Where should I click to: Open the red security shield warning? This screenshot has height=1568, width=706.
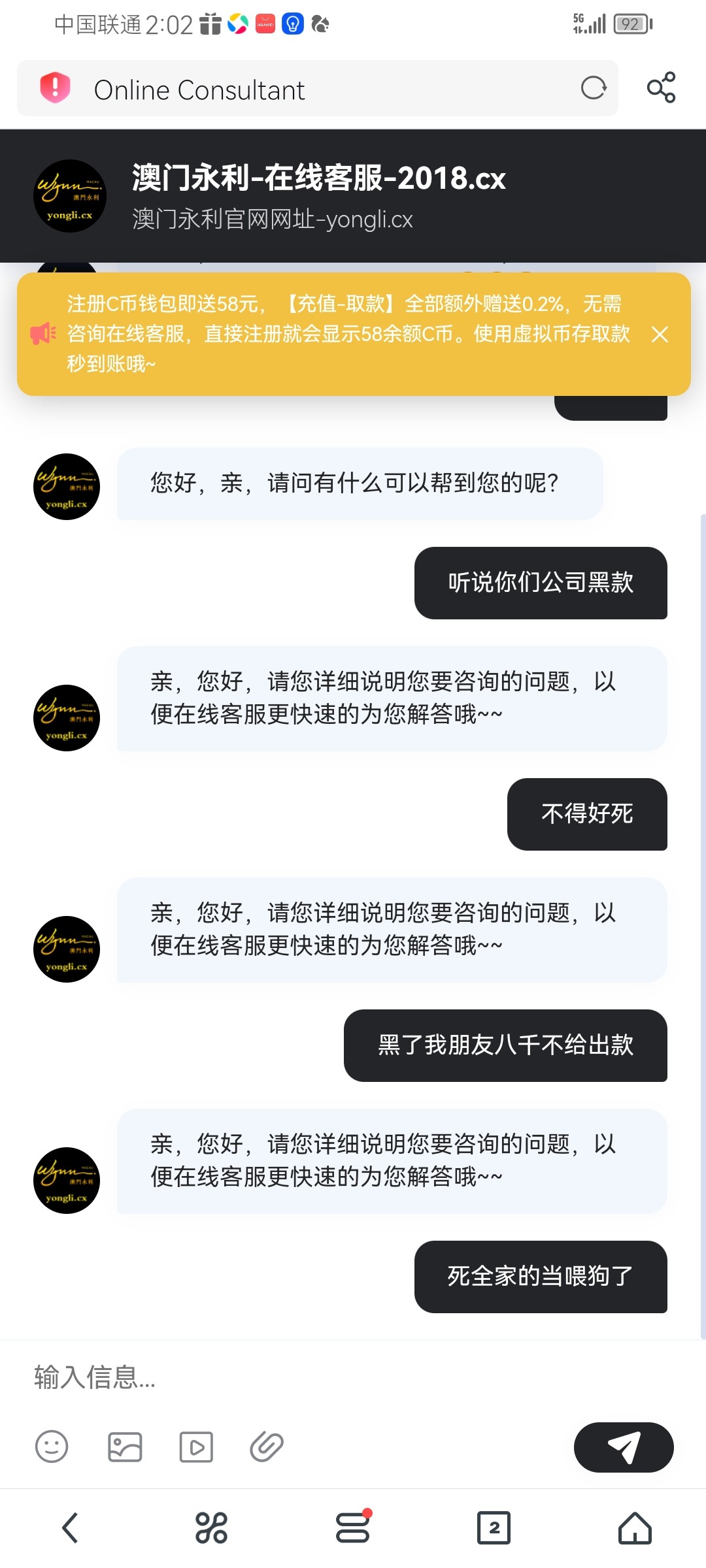55,88
